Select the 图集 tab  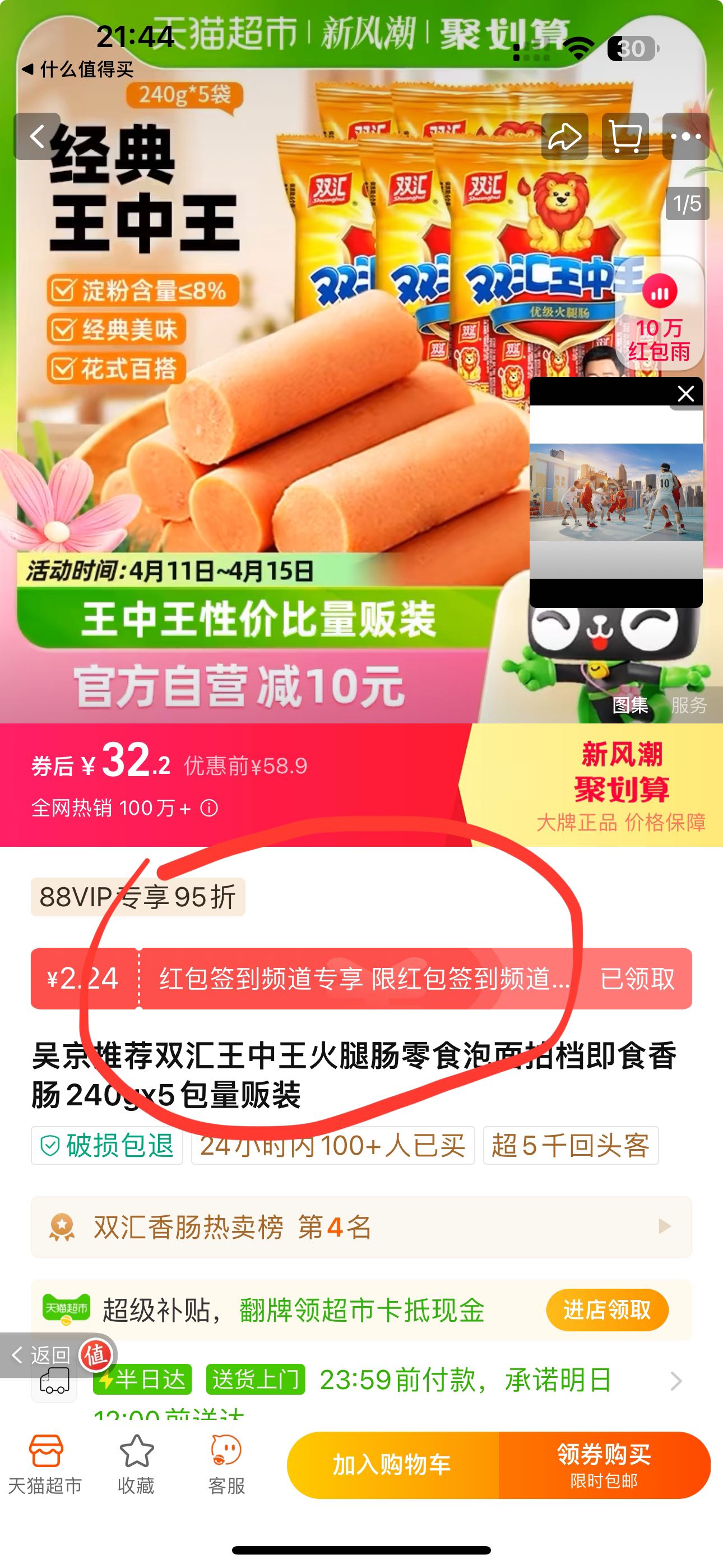coord(630,705)
